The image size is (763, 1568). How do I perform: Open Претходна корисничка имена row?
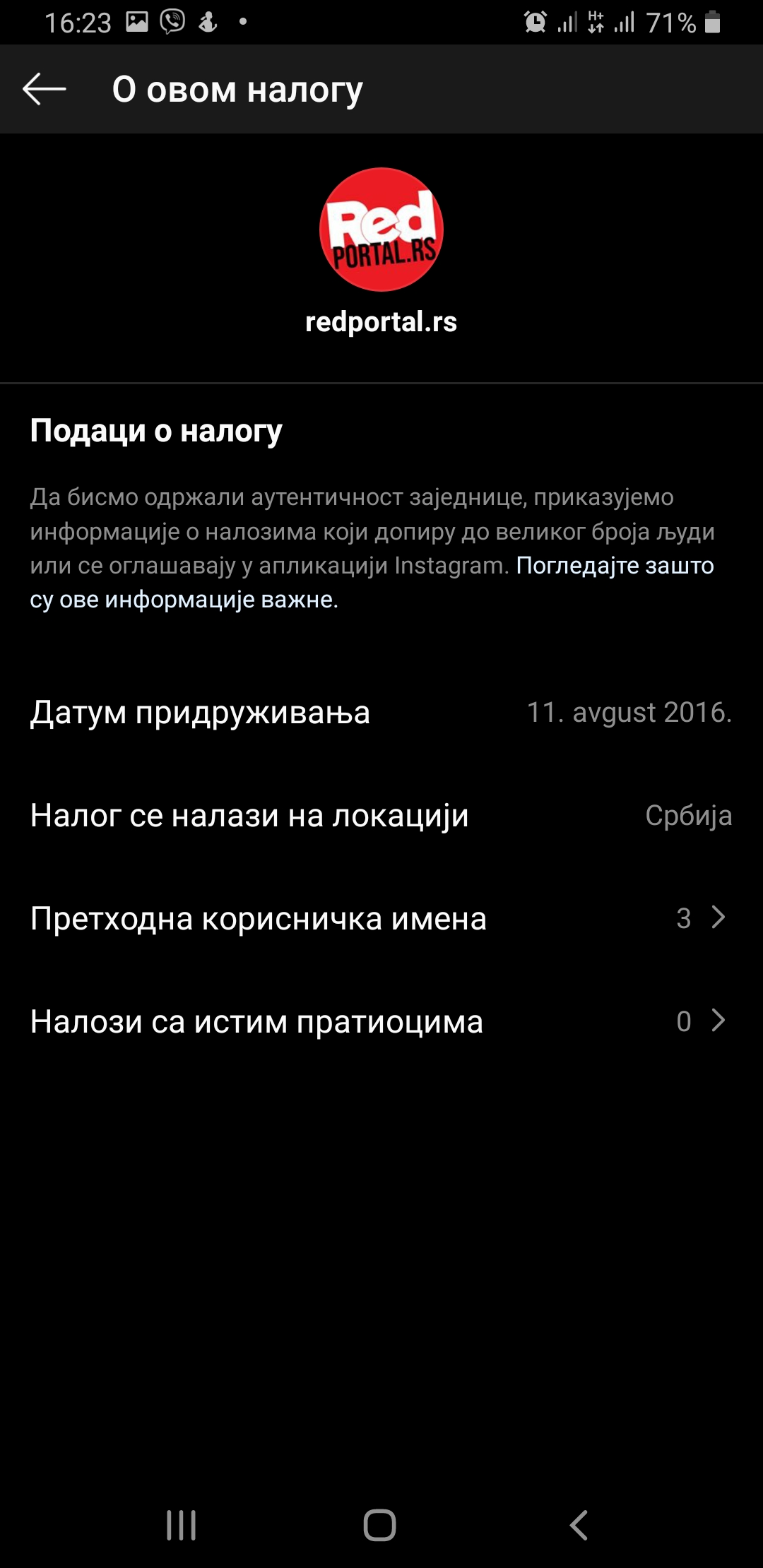pos(380,918)
